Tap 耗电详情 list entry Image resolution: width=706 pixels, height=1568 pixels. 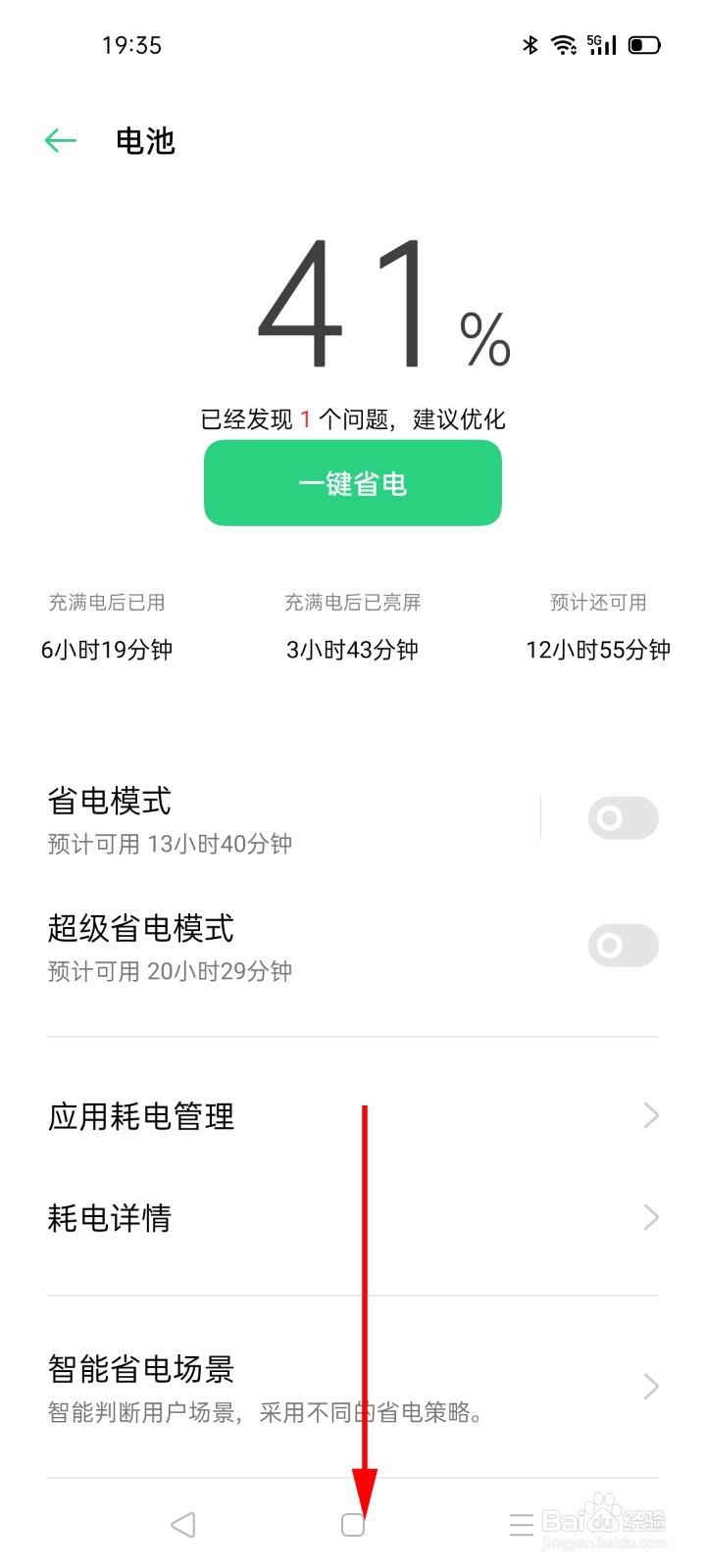point(110,1217)
